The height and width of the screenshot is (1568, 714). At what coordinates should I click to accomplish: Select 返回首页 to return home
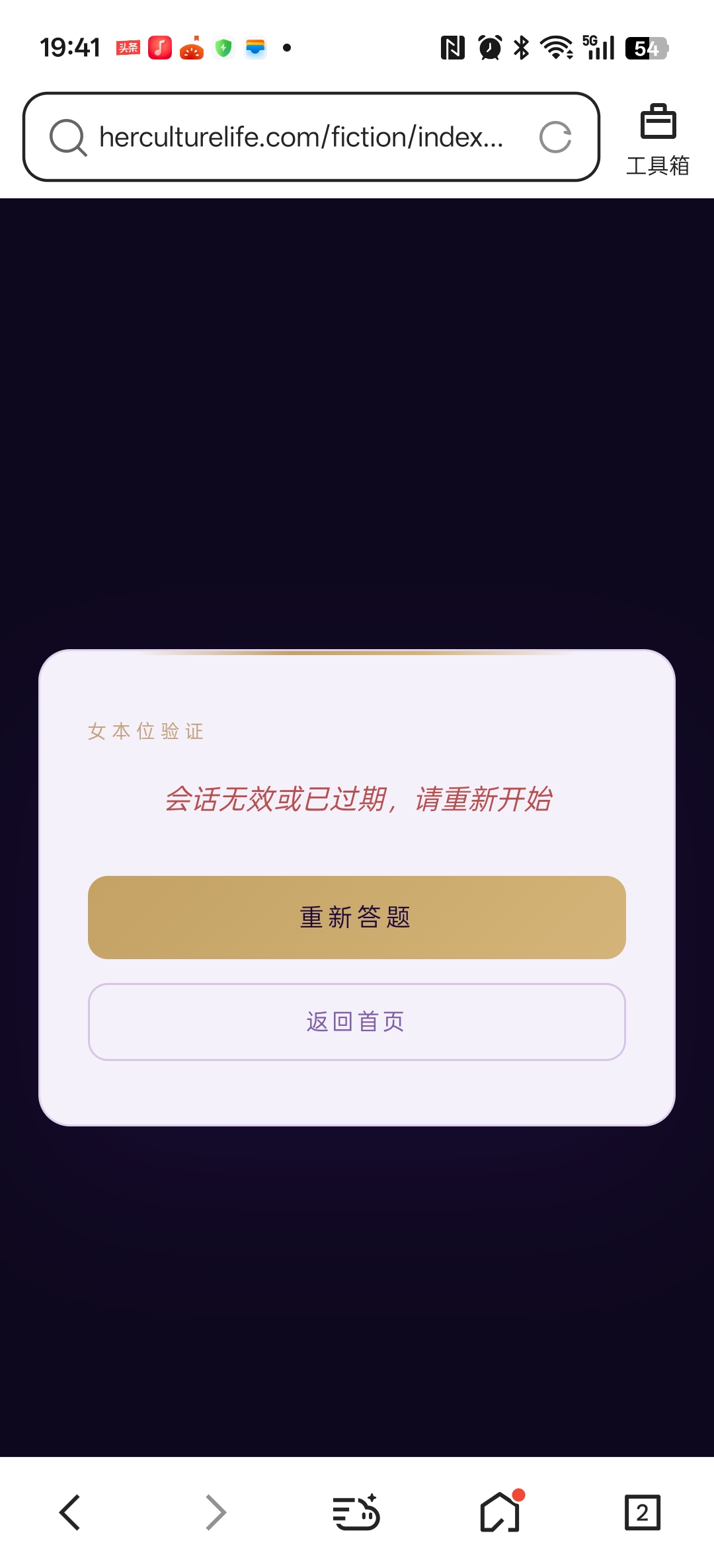pyautogui.click(x=356, y=1021)
